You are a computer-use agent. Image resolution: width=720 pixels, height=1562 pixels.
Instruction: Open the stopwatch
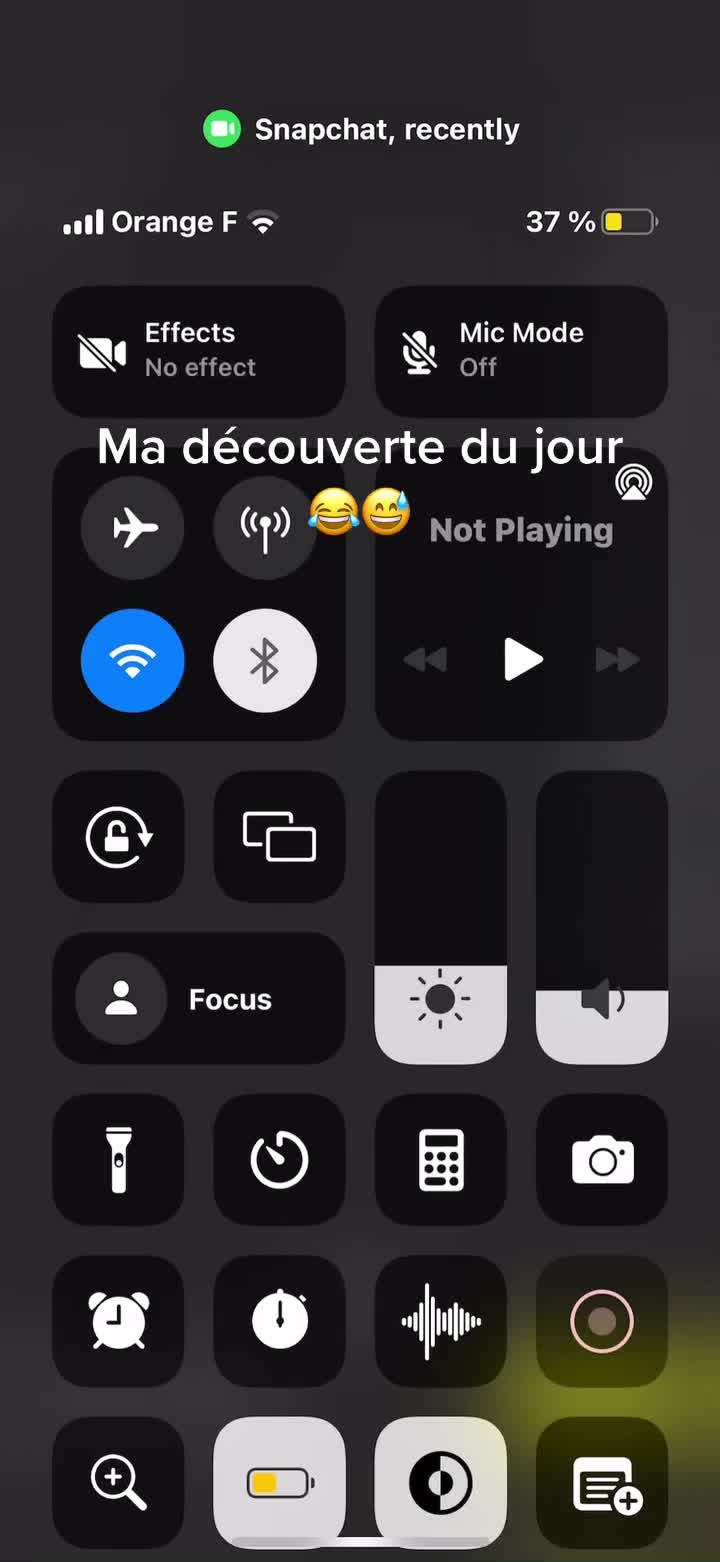coord(279,1321)
